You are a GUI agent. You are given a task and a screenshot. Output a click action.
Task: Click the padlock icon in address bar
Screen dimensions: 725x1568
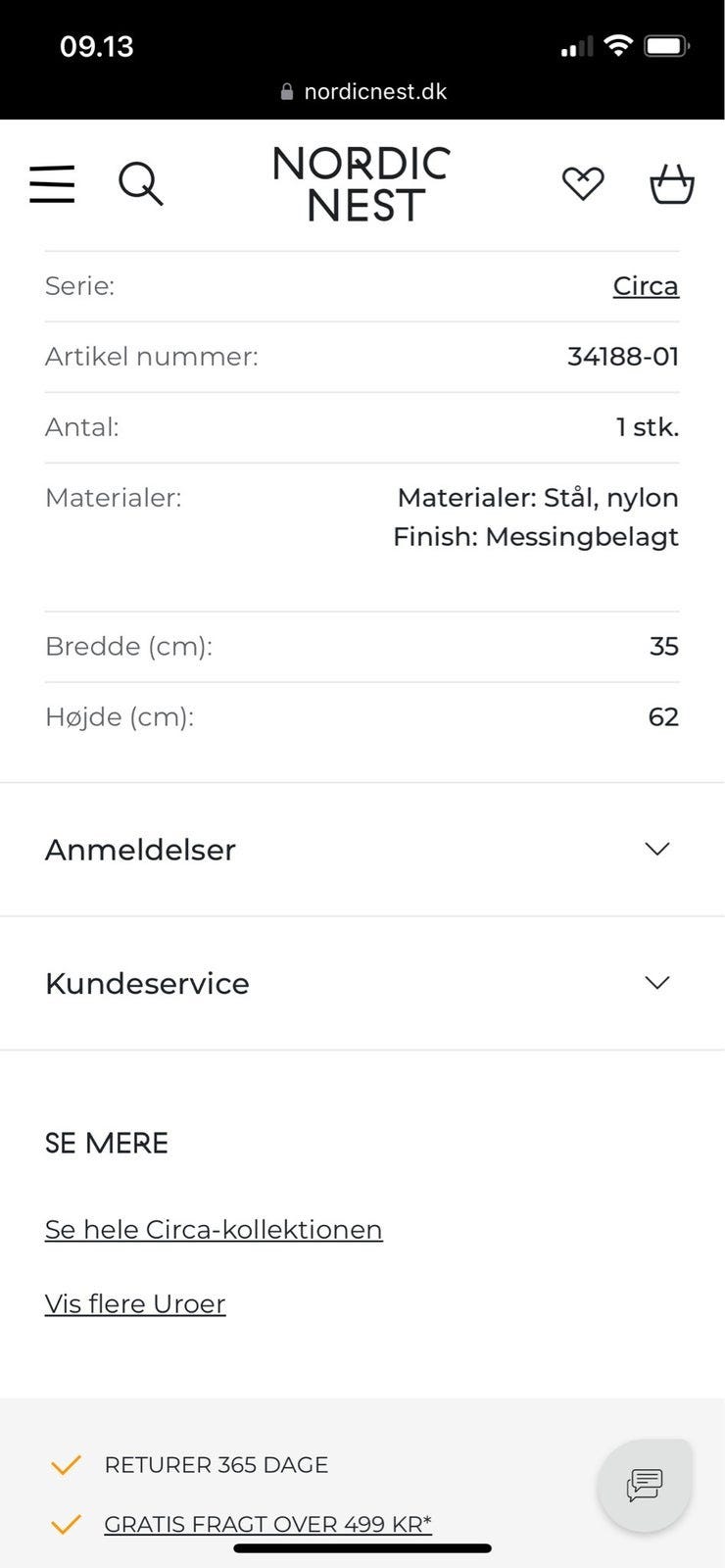(x=287, y=91)
